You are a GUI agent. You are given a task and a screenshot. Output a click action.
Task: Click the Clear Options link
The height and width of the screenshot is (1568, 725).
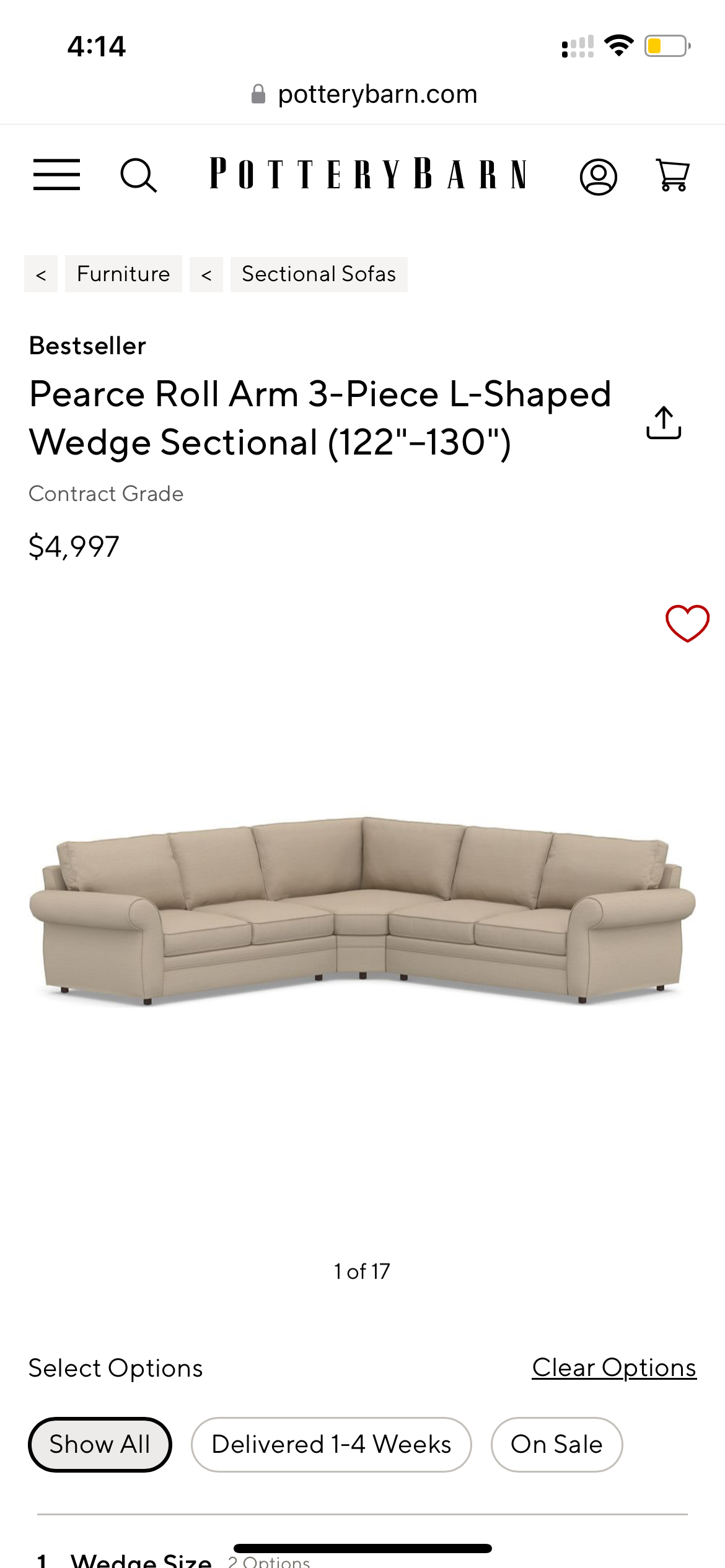coord(614,1368)
